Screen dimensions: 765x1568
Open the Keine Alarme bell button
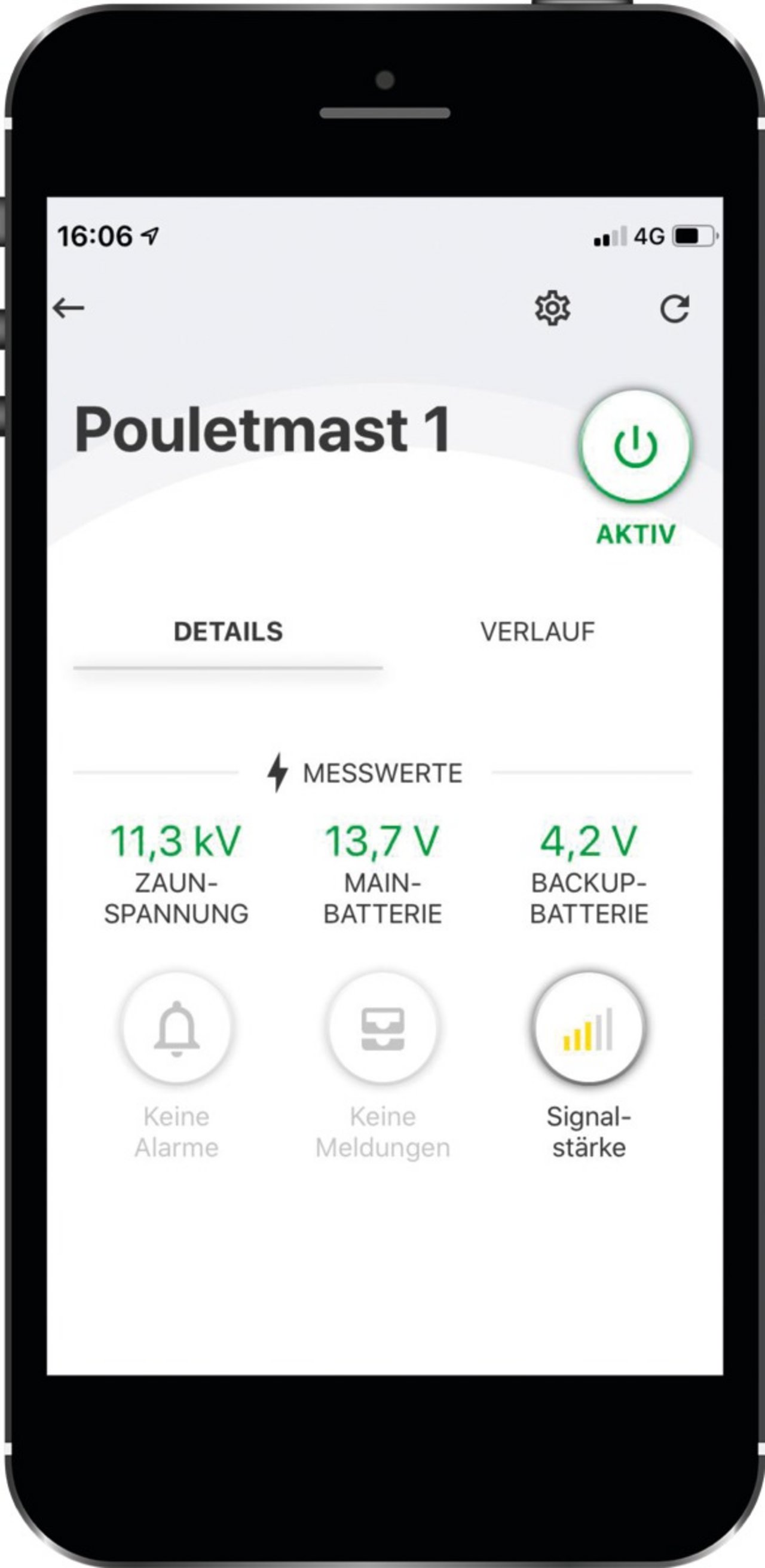[x=176, y=1028]
